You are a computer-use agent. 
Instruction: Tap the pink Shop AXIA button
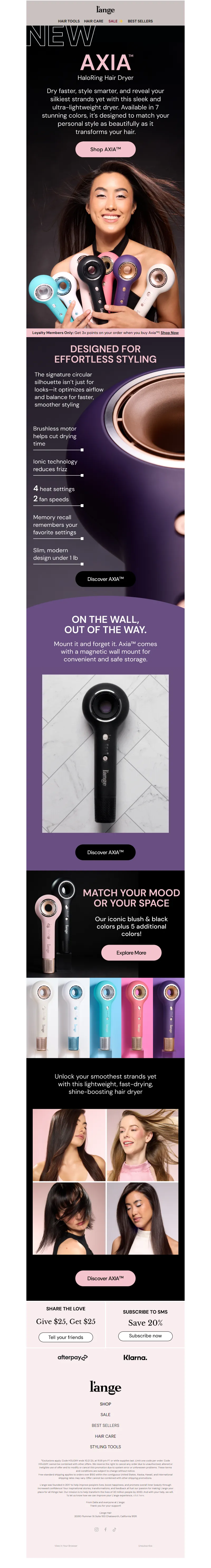point(105,149)
